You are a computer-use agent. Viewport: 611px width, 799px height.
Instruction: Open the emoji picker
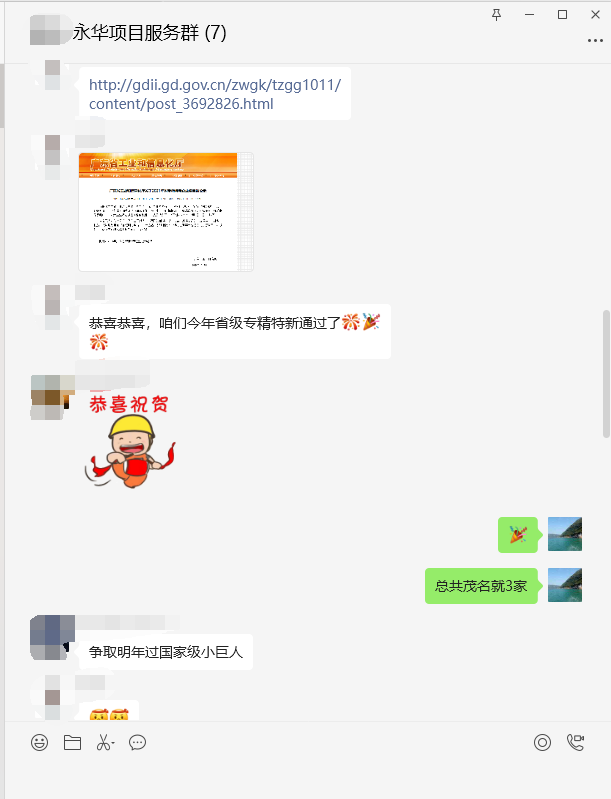pyautogui.click(x=39, y=742)
